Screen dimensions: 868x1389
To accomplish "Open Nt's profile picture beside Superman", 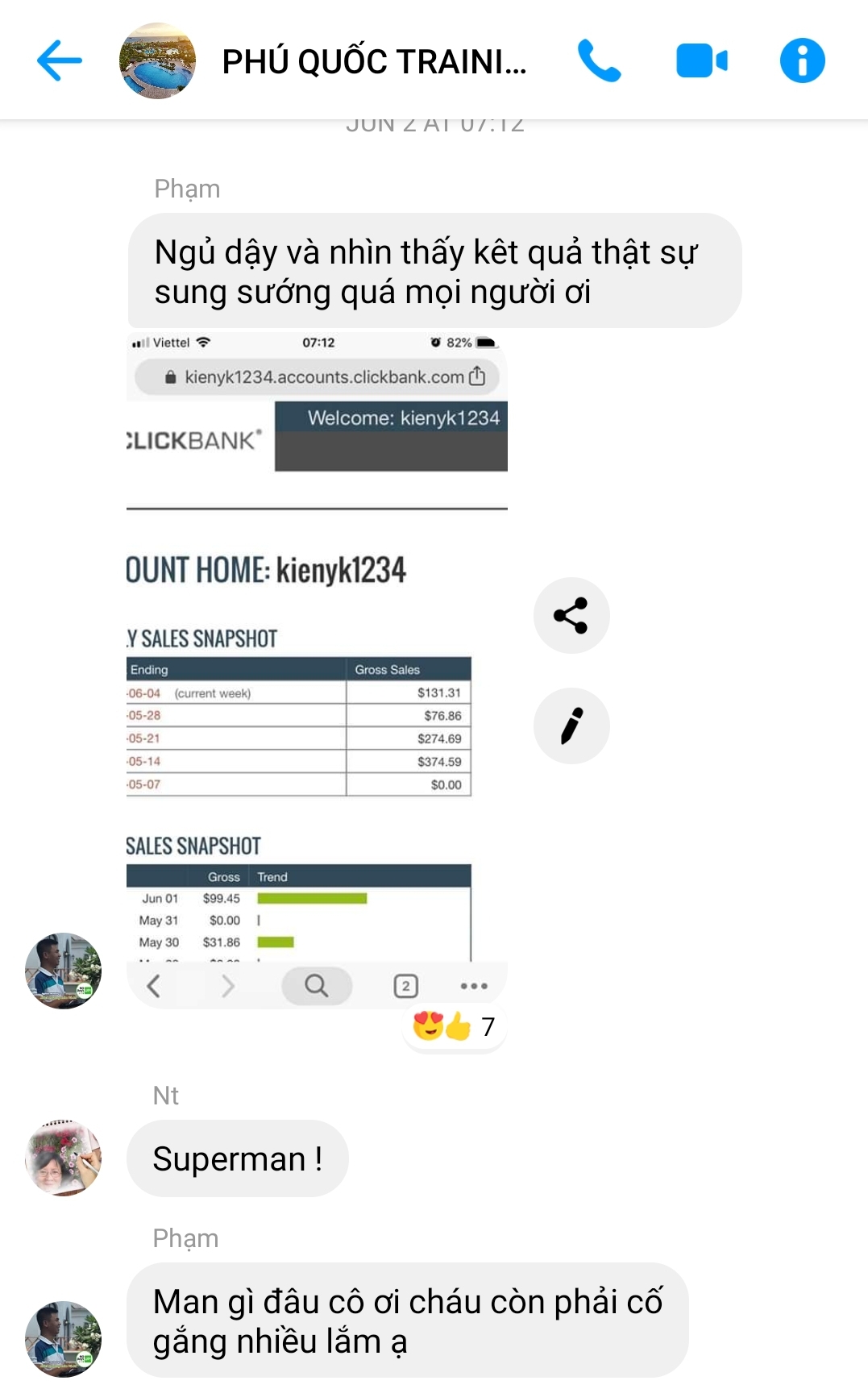I will pos(63,1158).
